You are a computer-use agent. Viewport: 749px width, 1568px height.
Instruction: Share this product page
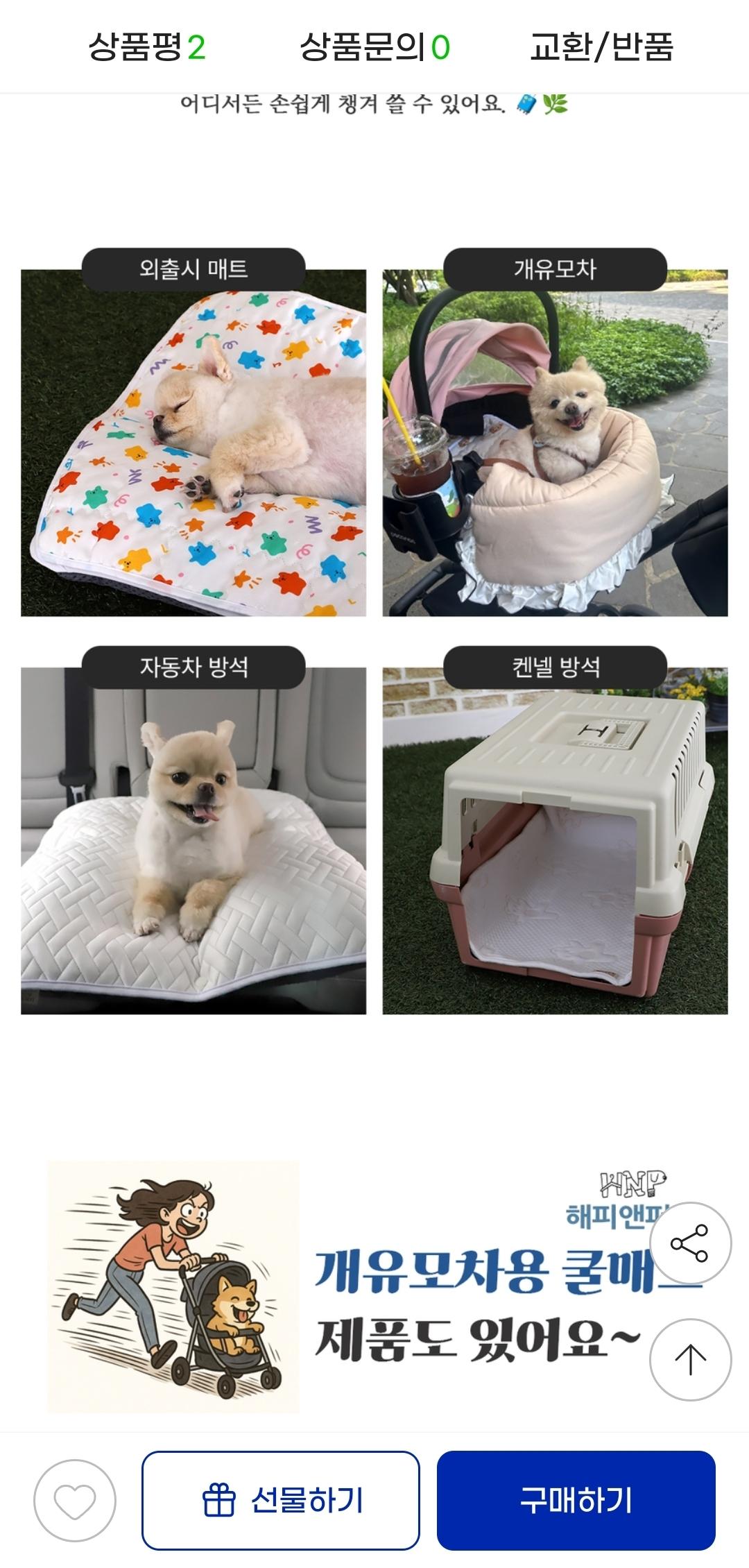690,1243
